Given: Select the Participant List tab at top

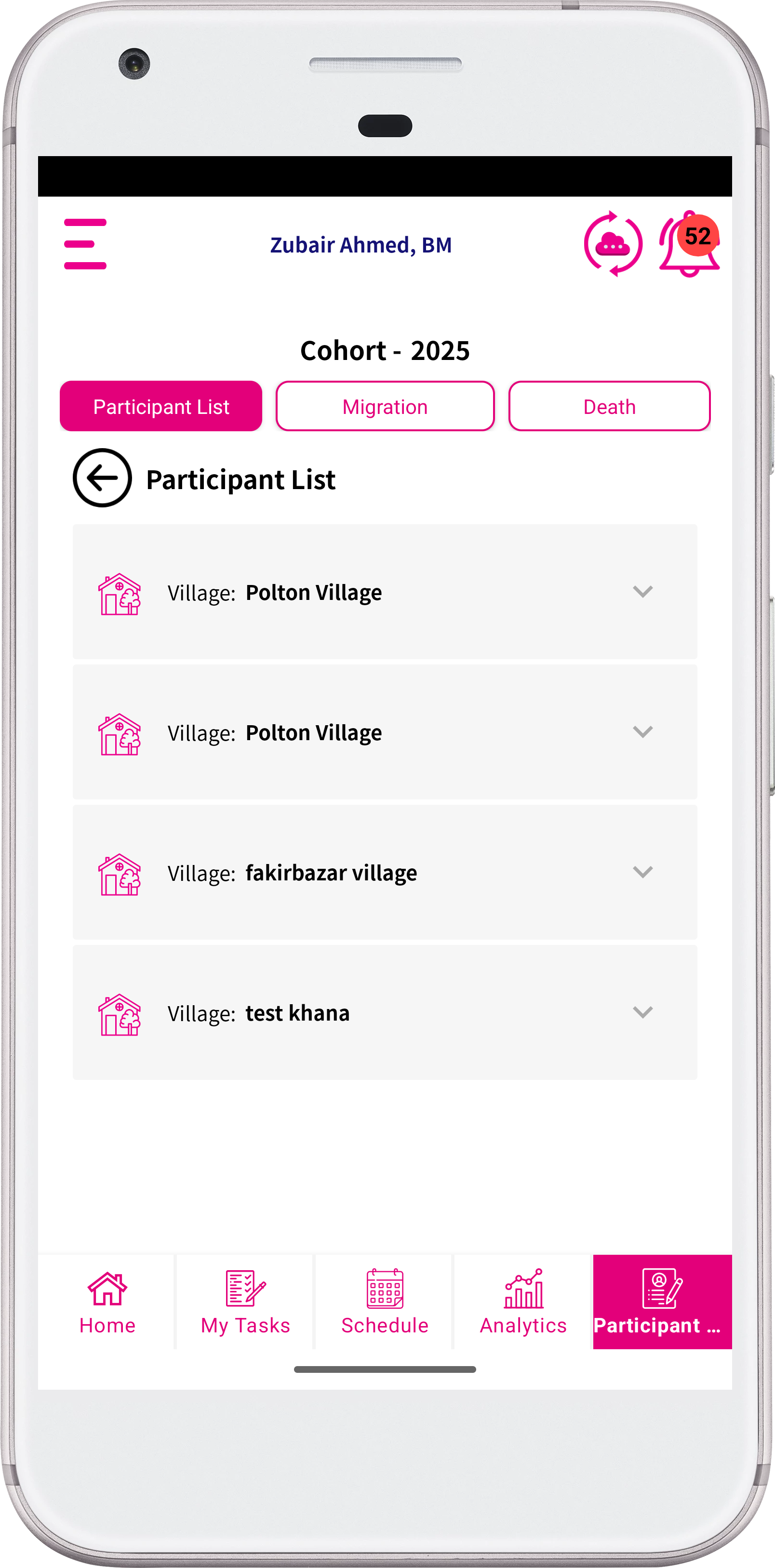Looking at the screenshot, I should (160, 406).
